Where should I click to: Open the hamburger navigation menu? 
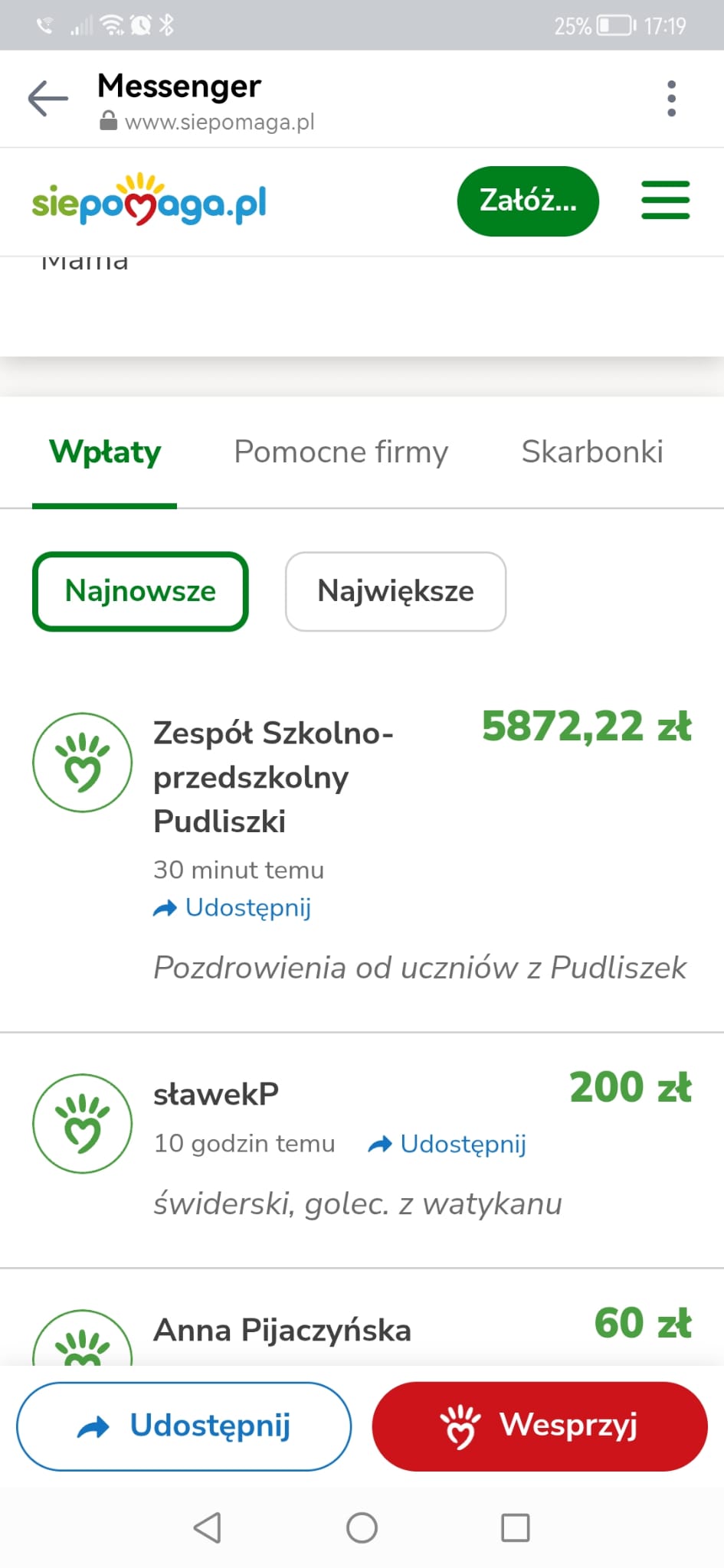pos(665,201)
